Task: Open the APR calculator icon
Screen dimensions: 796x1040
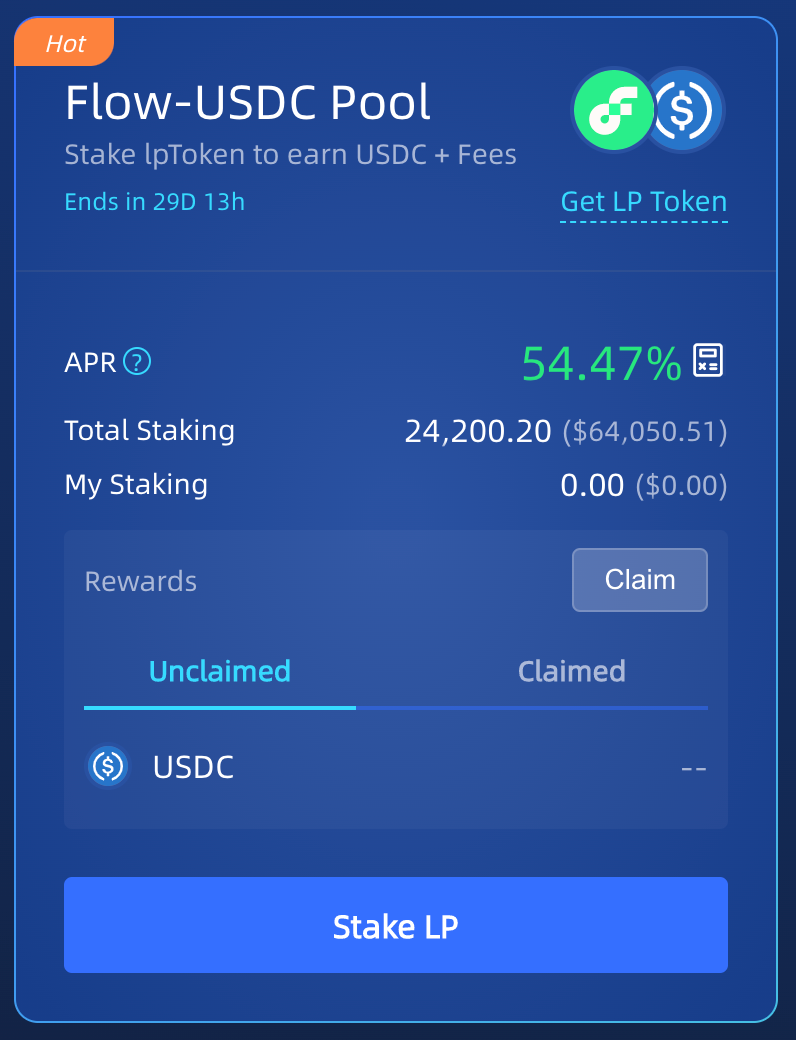Action: pyautogui.click(x=707, y=360)
